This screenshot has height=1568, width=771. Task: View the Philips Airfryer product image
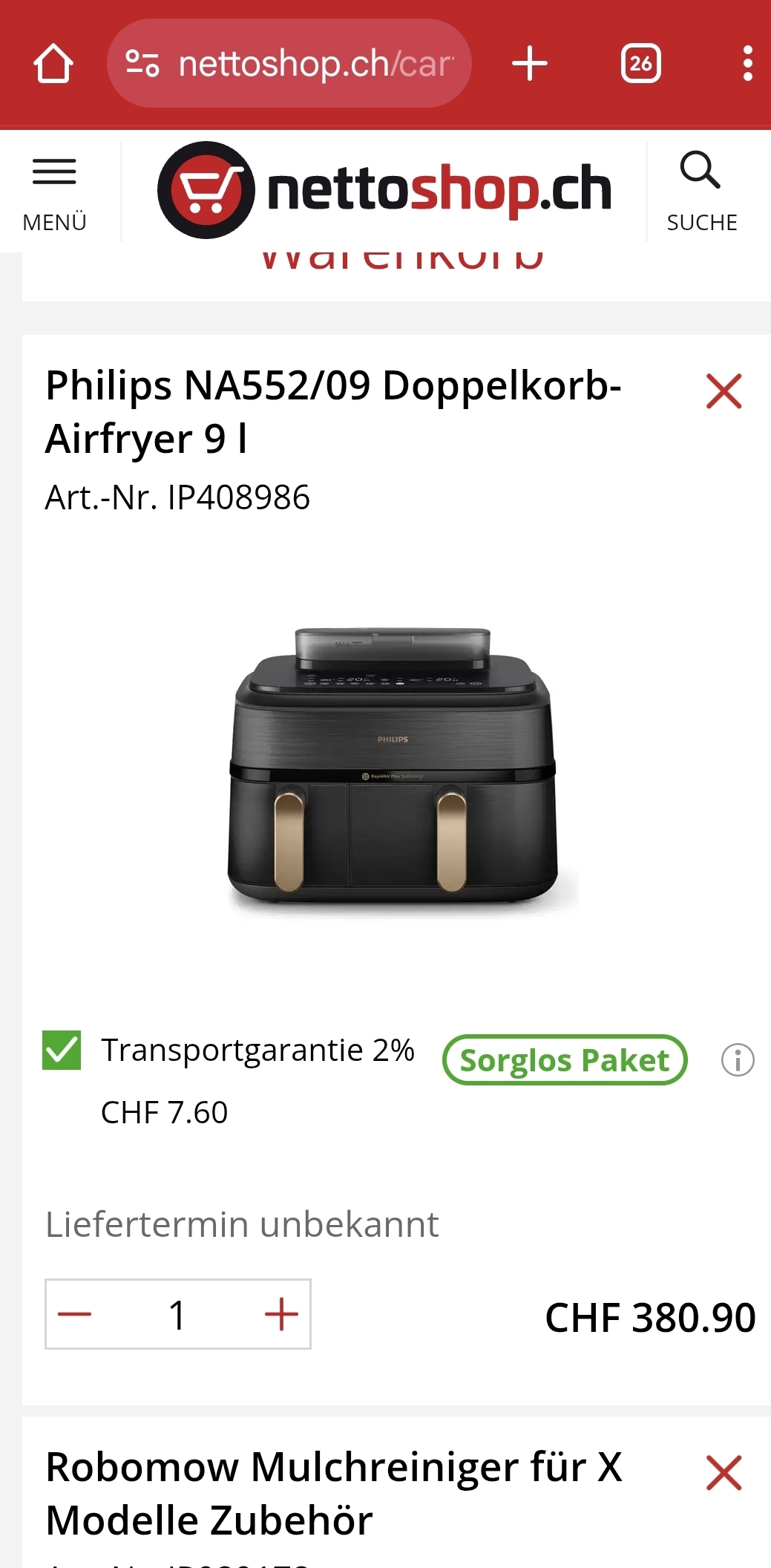393,765
